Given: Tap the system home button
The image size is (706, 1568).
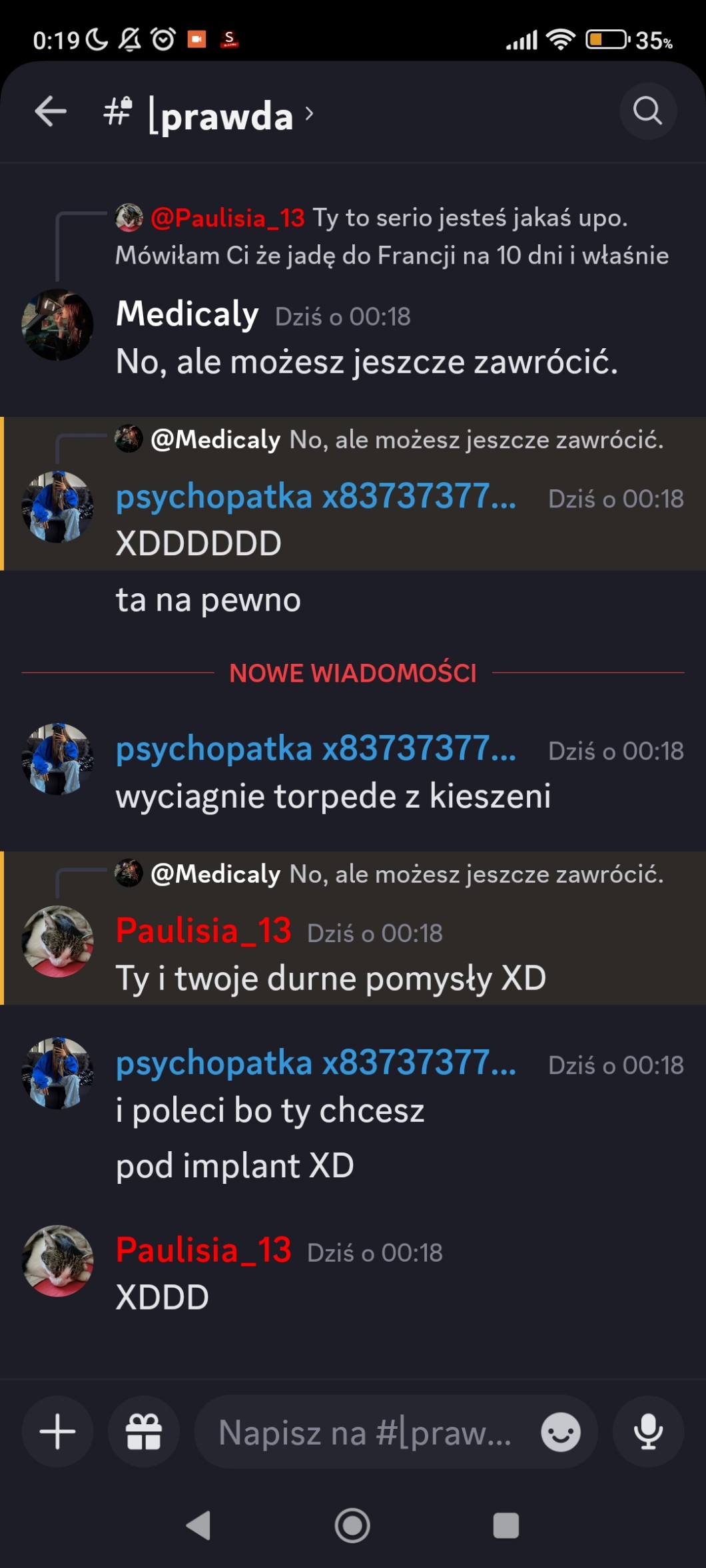Looking at the screenshot, I should [x=352, y=1525].
